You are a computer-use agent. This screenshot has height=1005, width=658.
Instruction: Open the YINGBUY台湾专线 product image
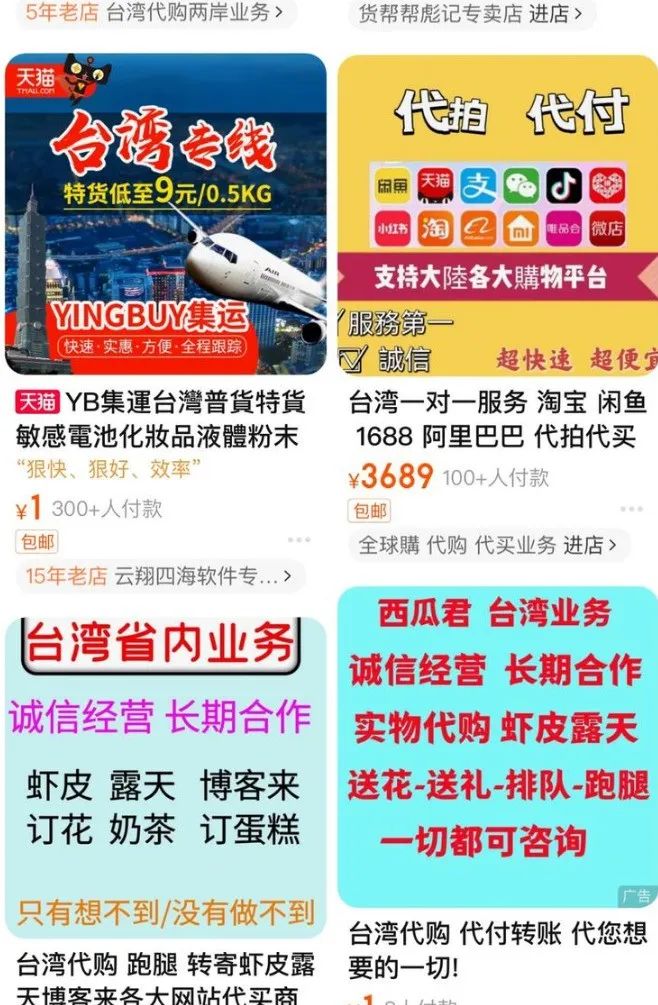[x=165, y=214]
